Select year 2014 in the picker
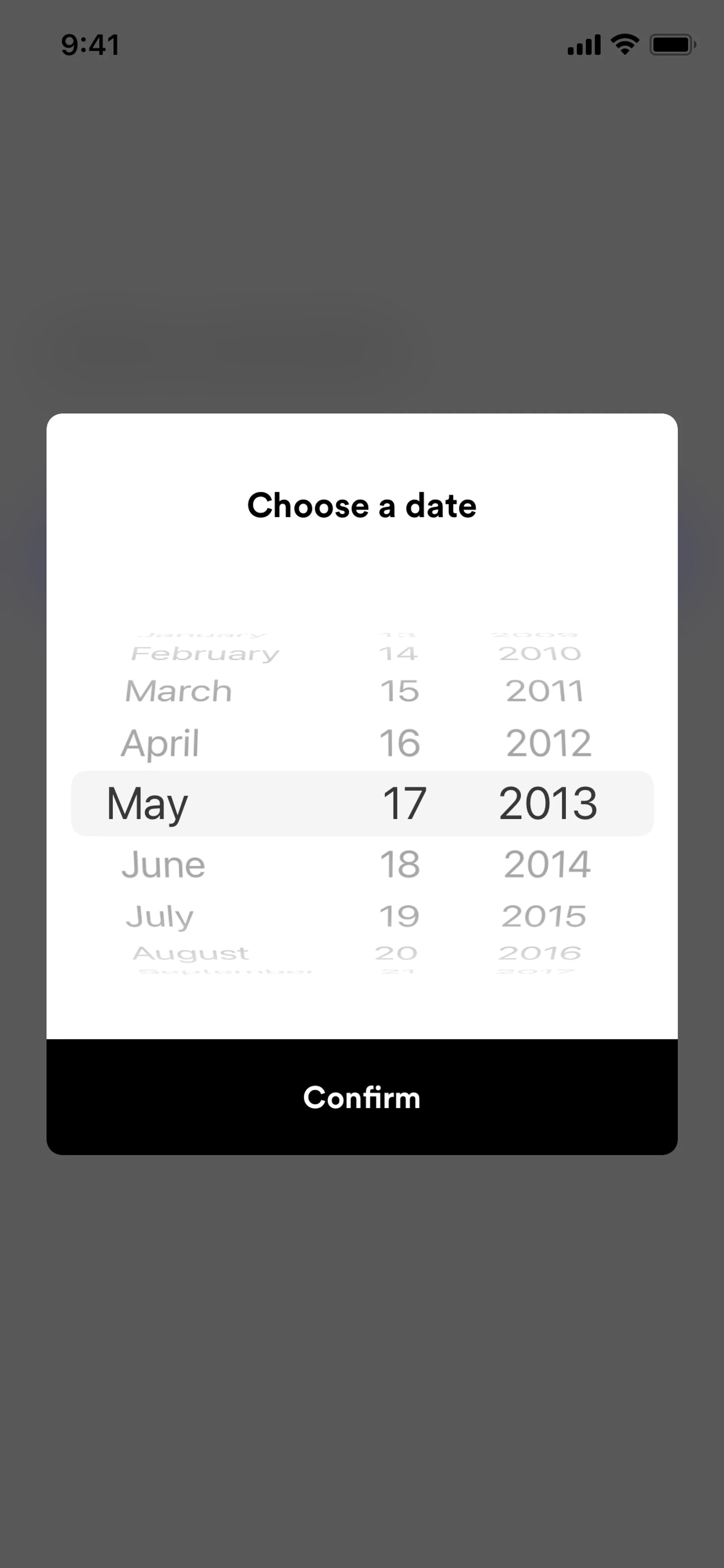This screenshot has width=724, height=1568. (547, 865)
